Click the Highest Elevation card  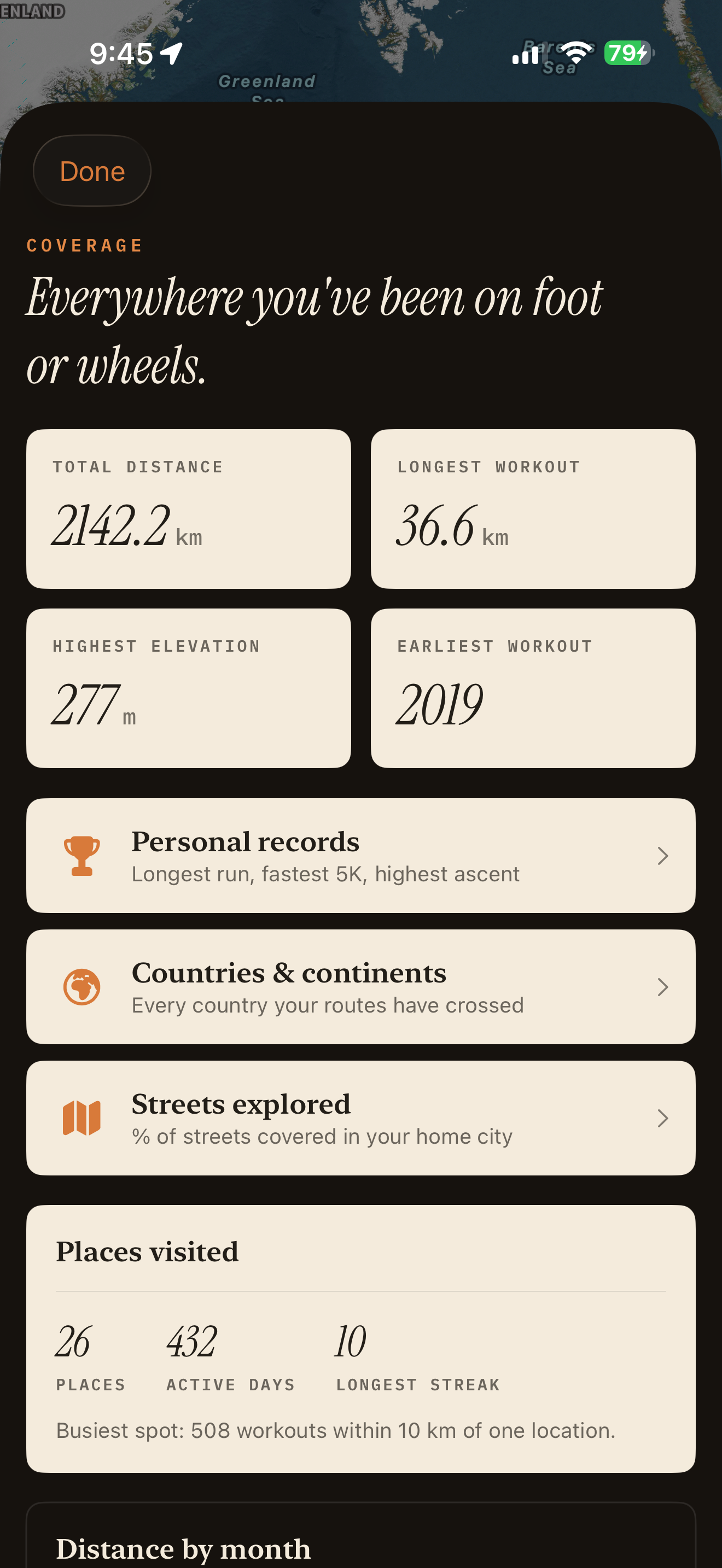pos(189,688)
